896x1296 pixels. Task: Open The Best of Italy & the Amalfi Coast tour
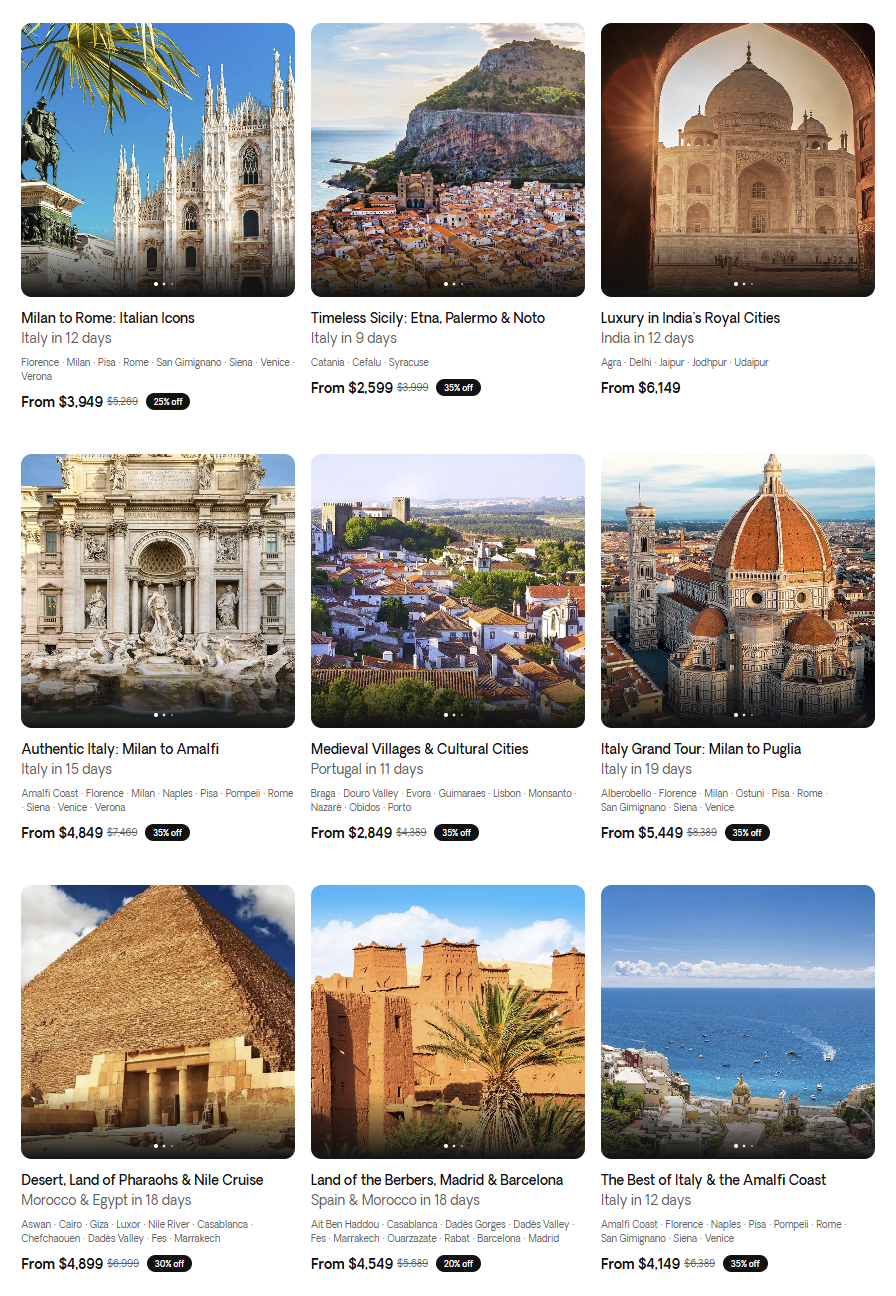click(x=714, y=1180)
